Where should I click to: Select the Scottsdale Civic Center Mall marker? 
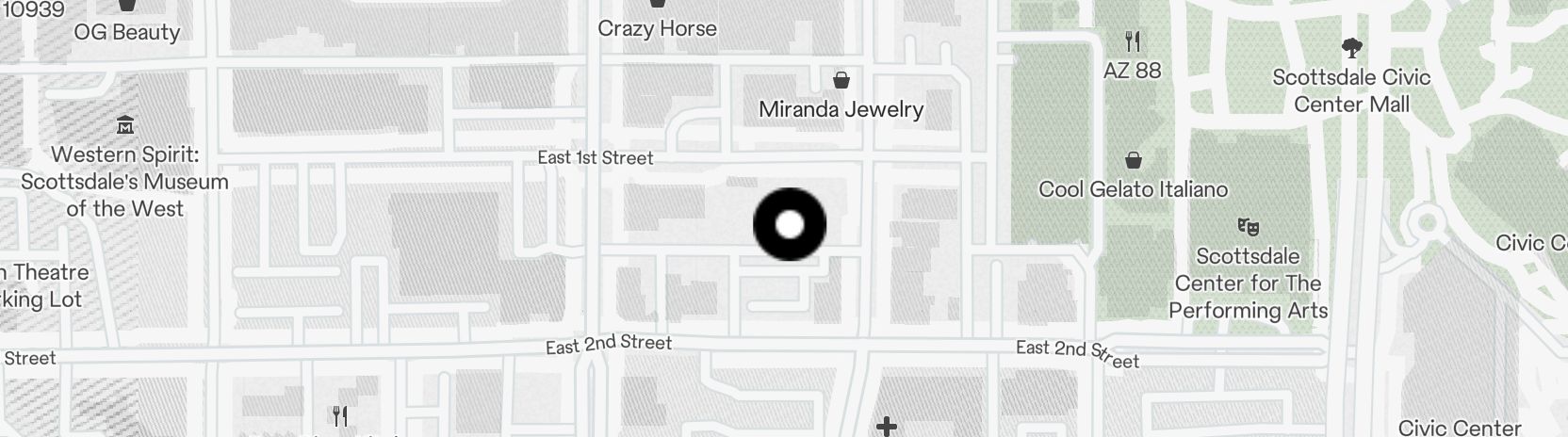tap(1352, 48)
